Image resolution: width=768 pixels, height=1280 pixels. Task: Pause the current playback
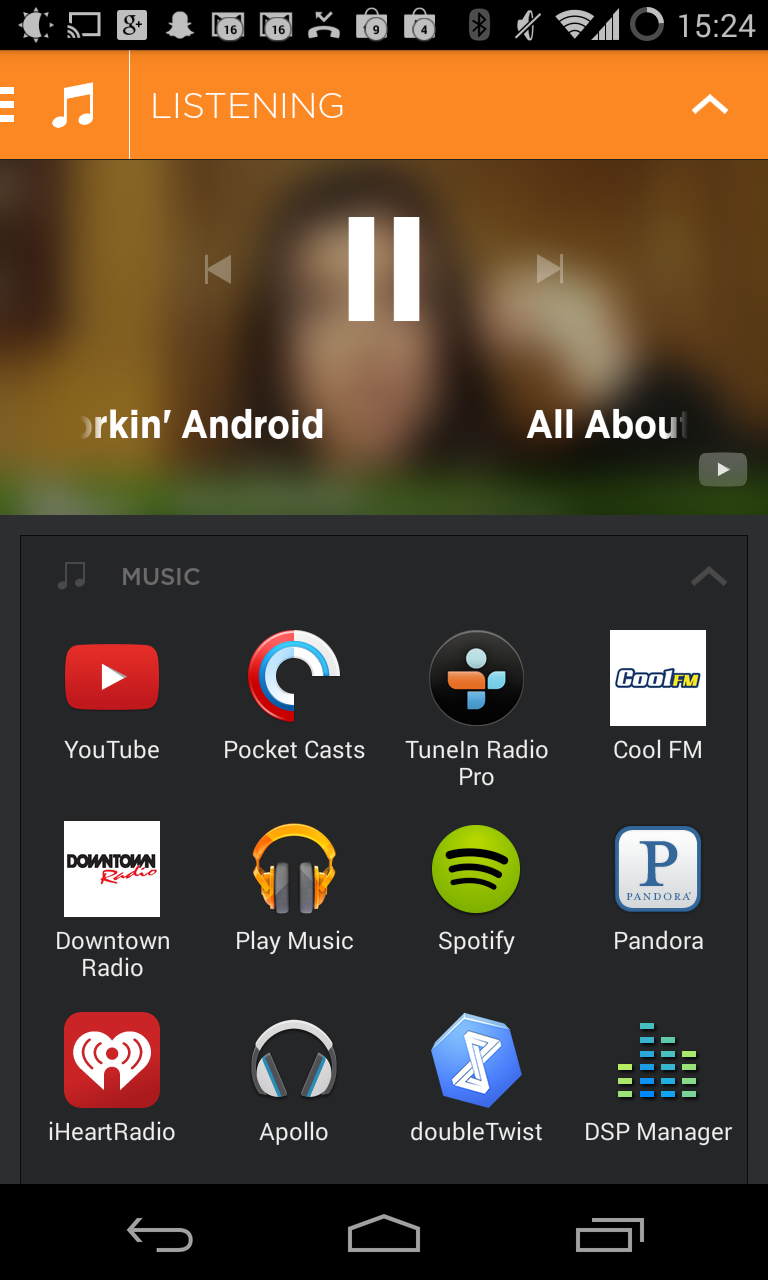384,268
